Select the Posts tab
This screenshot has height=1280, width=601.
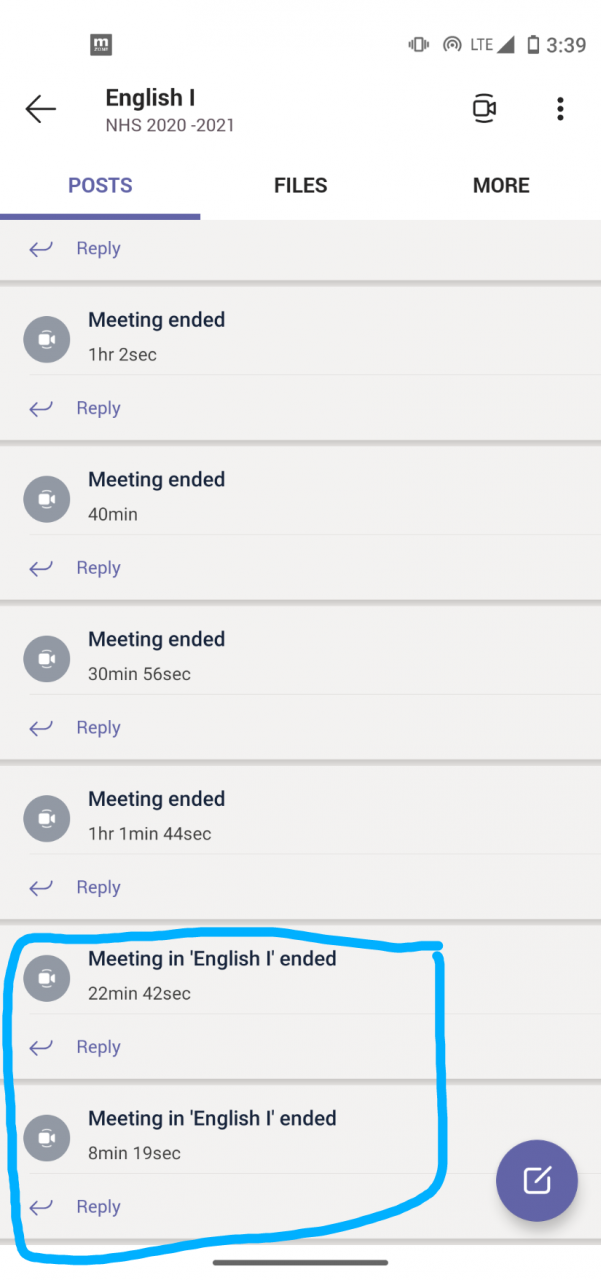[x=100, y=186]
